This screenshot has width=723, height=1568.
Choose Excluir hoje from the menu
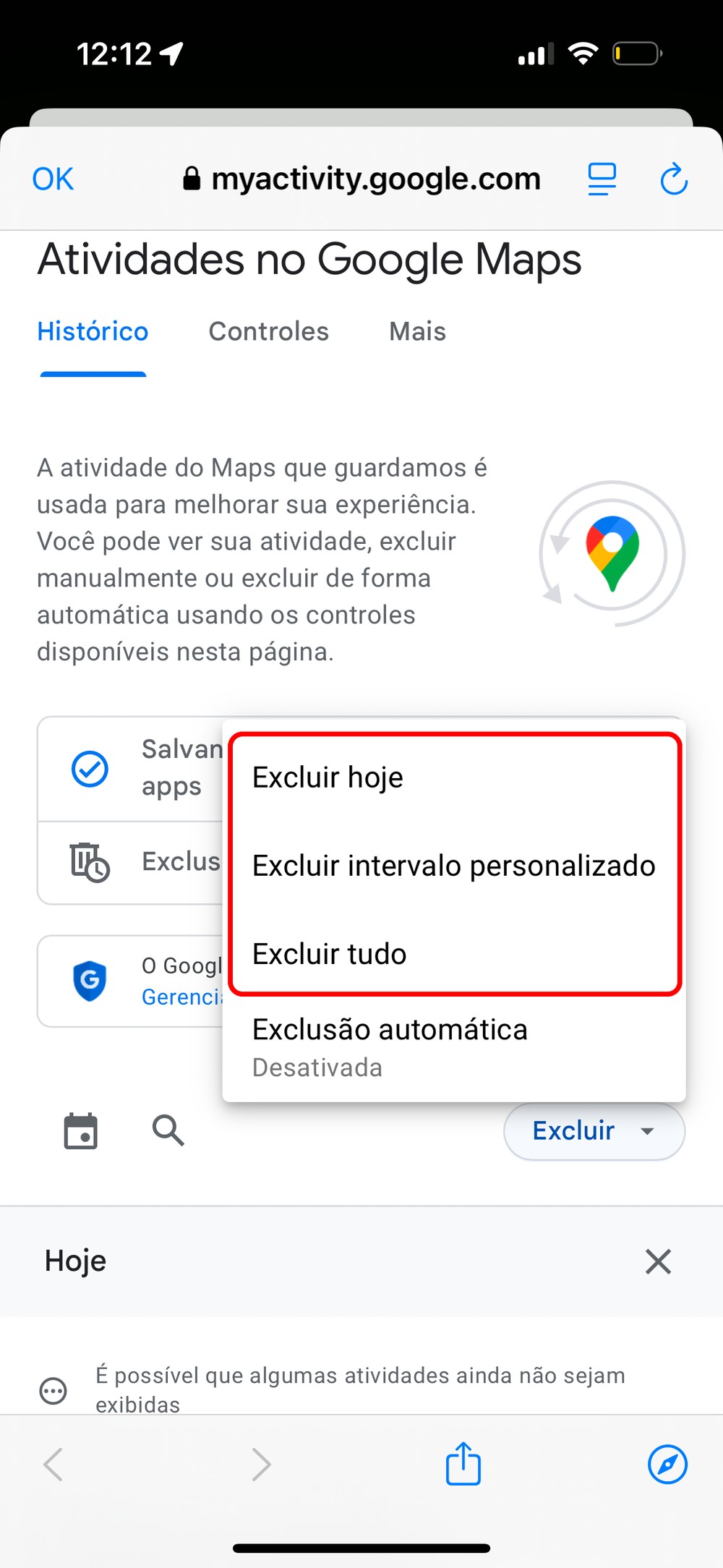(x=328, y=777)
